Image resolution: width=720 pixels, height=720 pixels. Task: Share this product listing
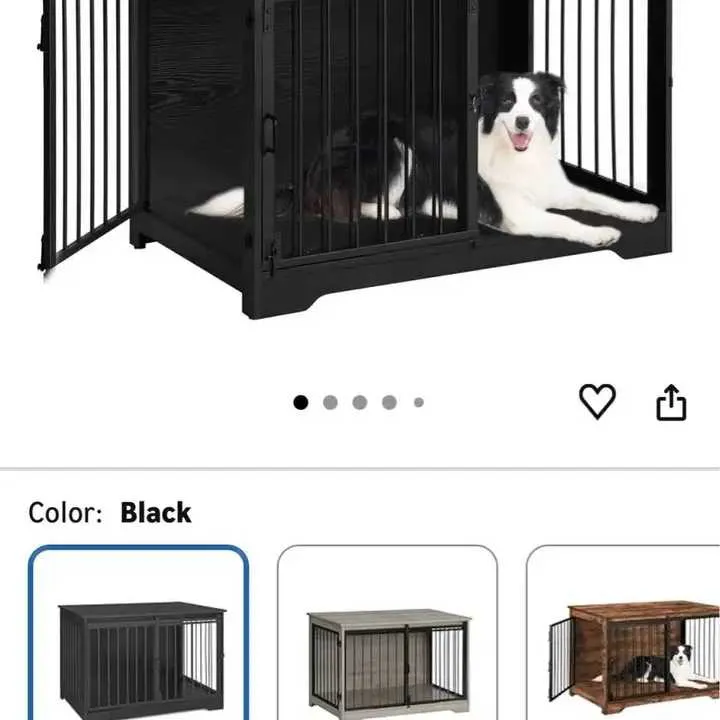coord(671,402)
